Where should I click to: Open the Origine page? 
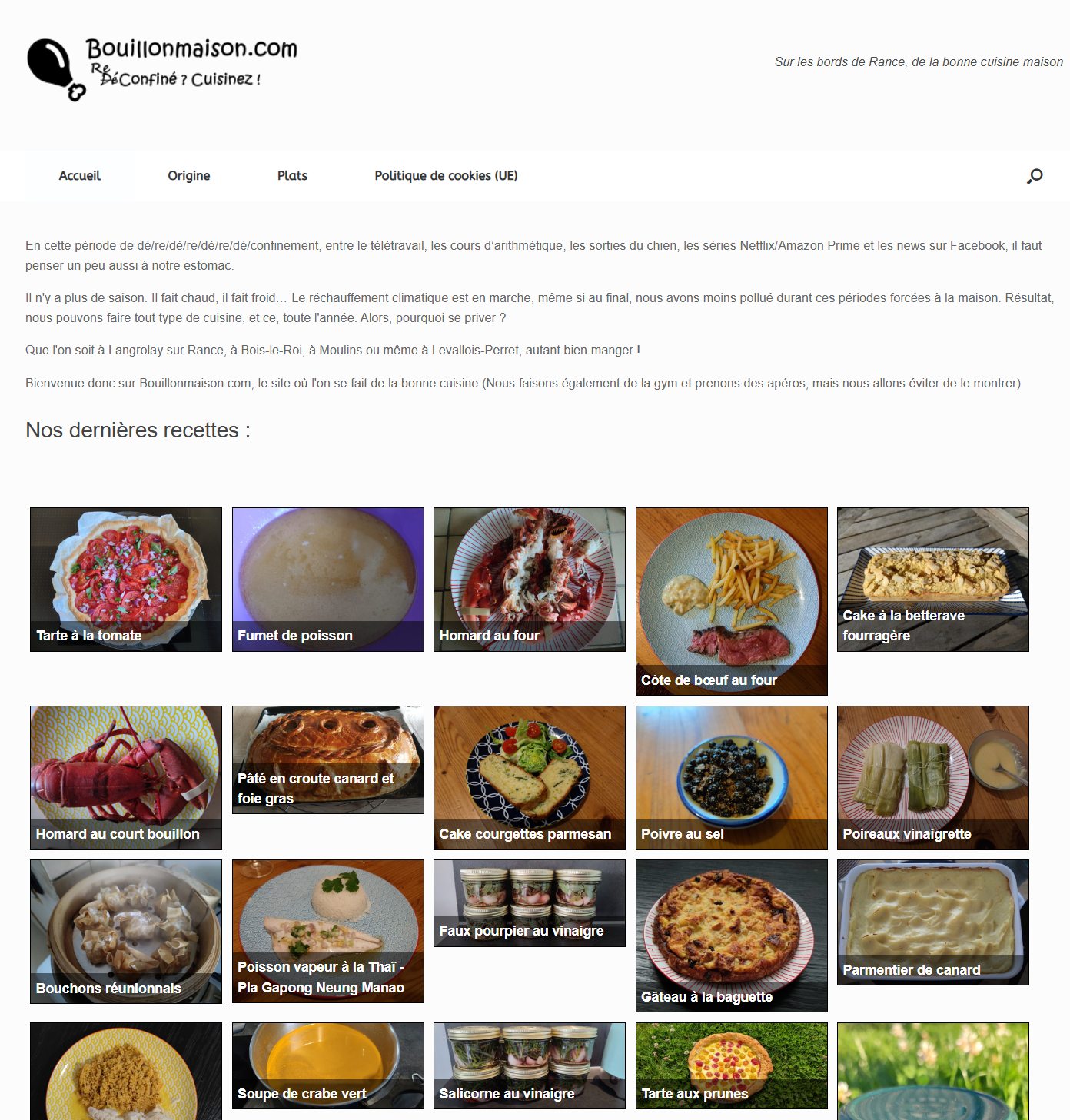[188, 175]
